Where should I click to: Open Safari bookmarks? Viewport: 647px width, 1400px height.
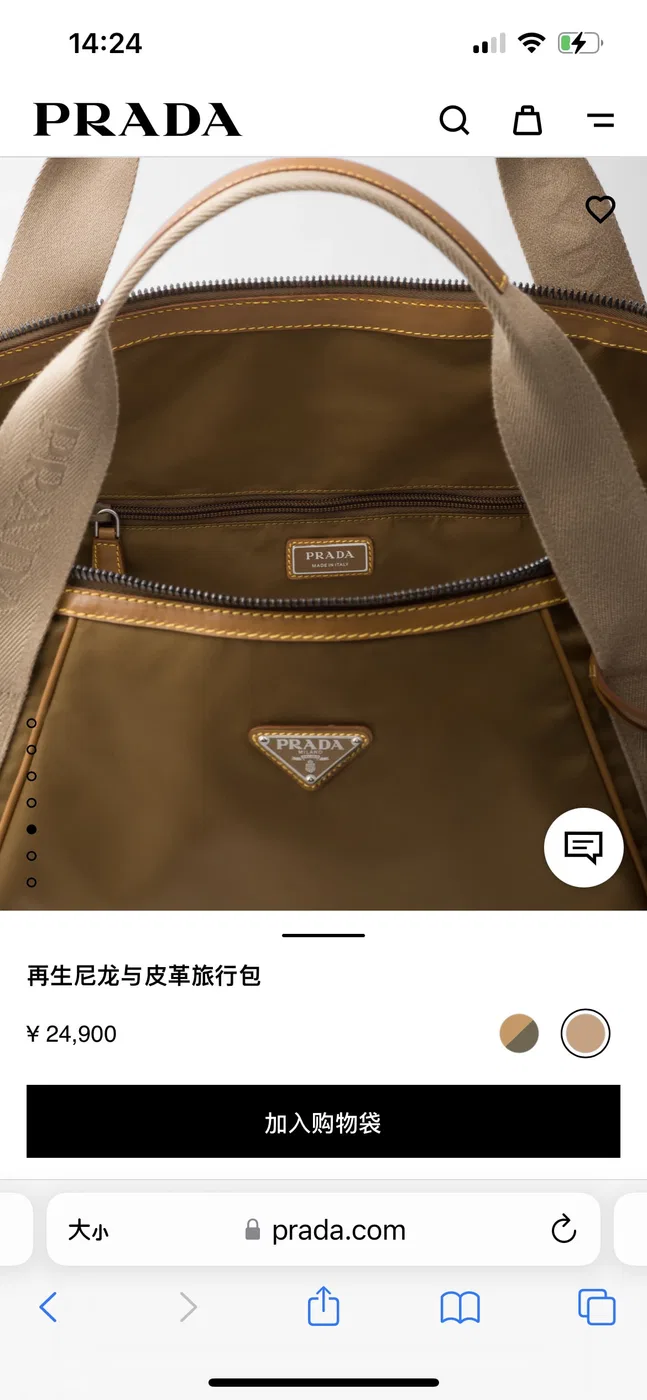coord(460,1307)
